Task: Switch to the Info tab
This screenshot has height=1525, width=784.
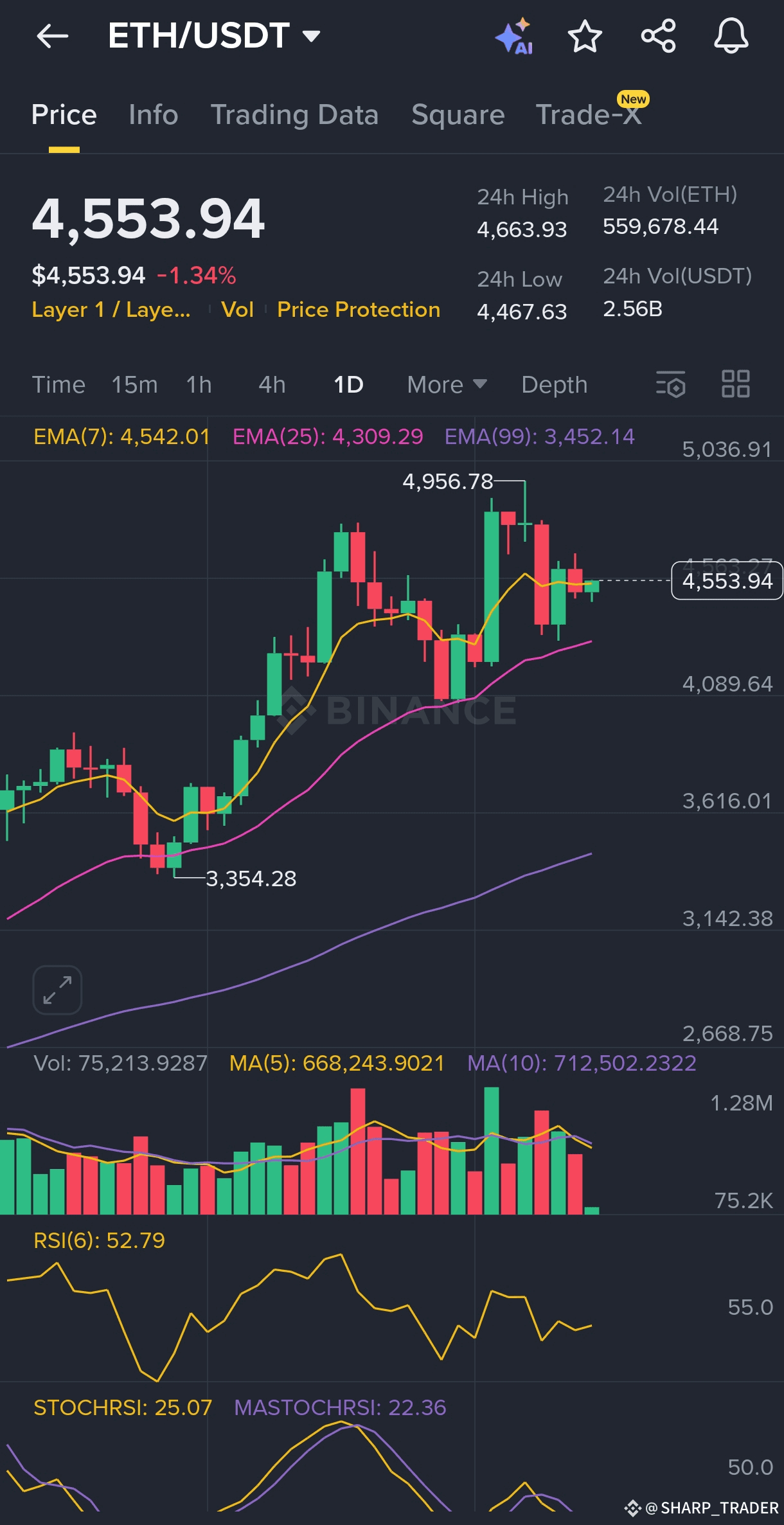Action: (153, 115)
